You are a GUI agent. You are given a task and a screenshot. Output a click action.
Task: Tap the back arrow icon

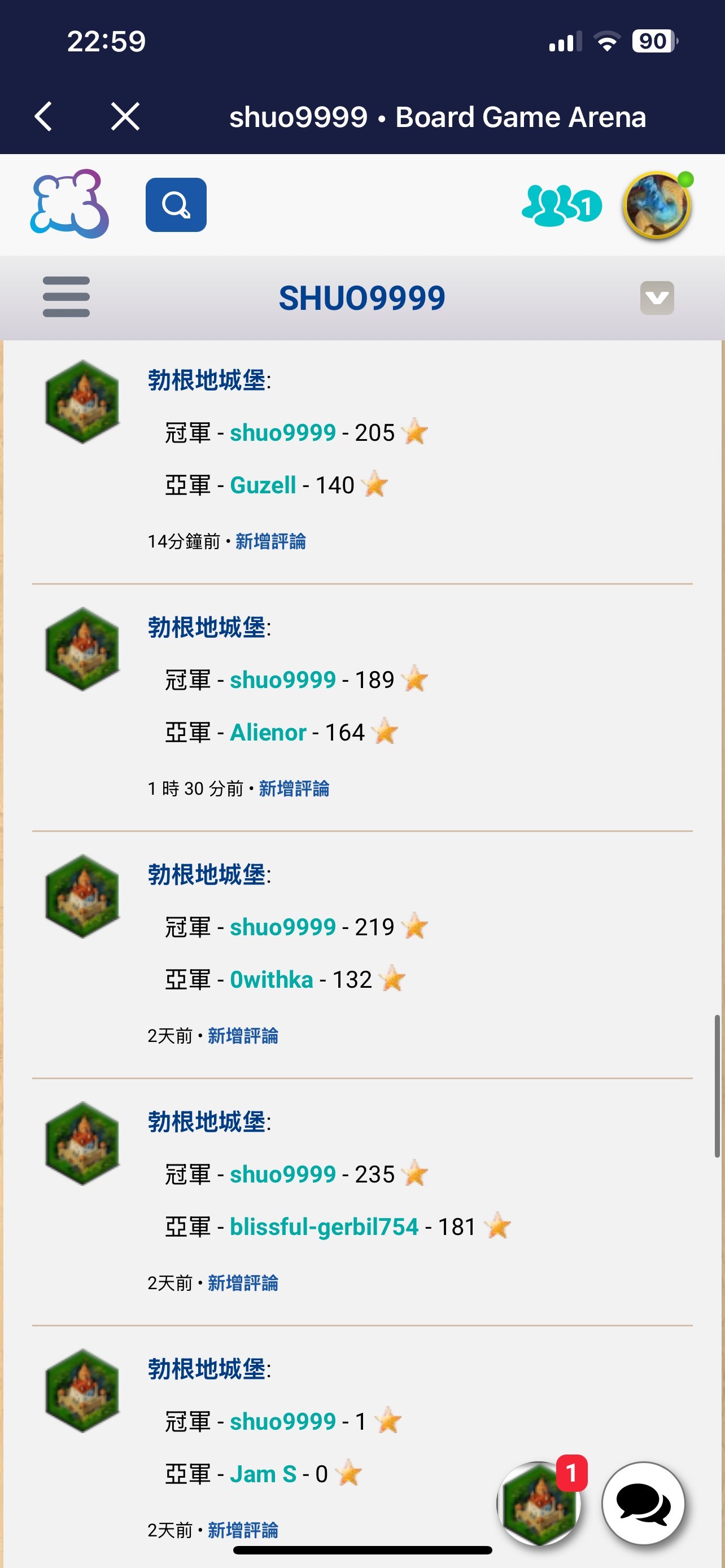43,116
